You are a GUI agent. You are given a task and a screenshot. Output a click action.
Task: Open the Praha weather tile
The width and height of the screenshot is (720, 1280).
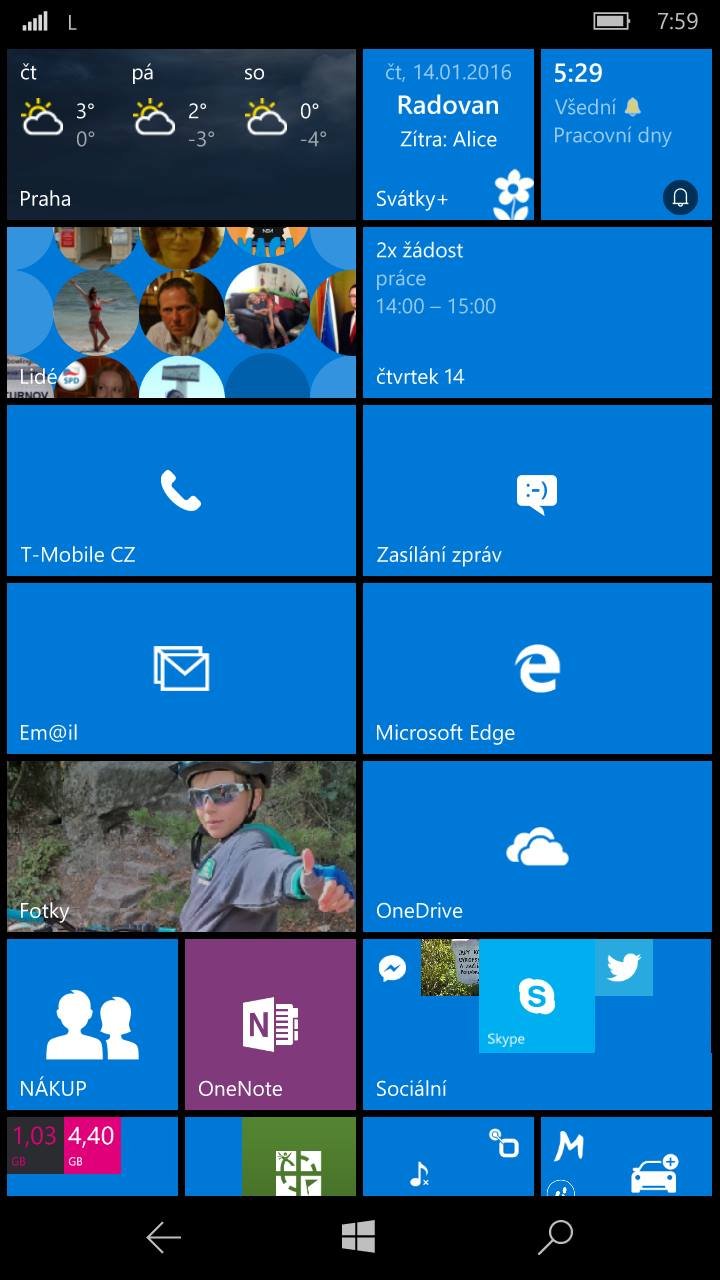[181, 134]
